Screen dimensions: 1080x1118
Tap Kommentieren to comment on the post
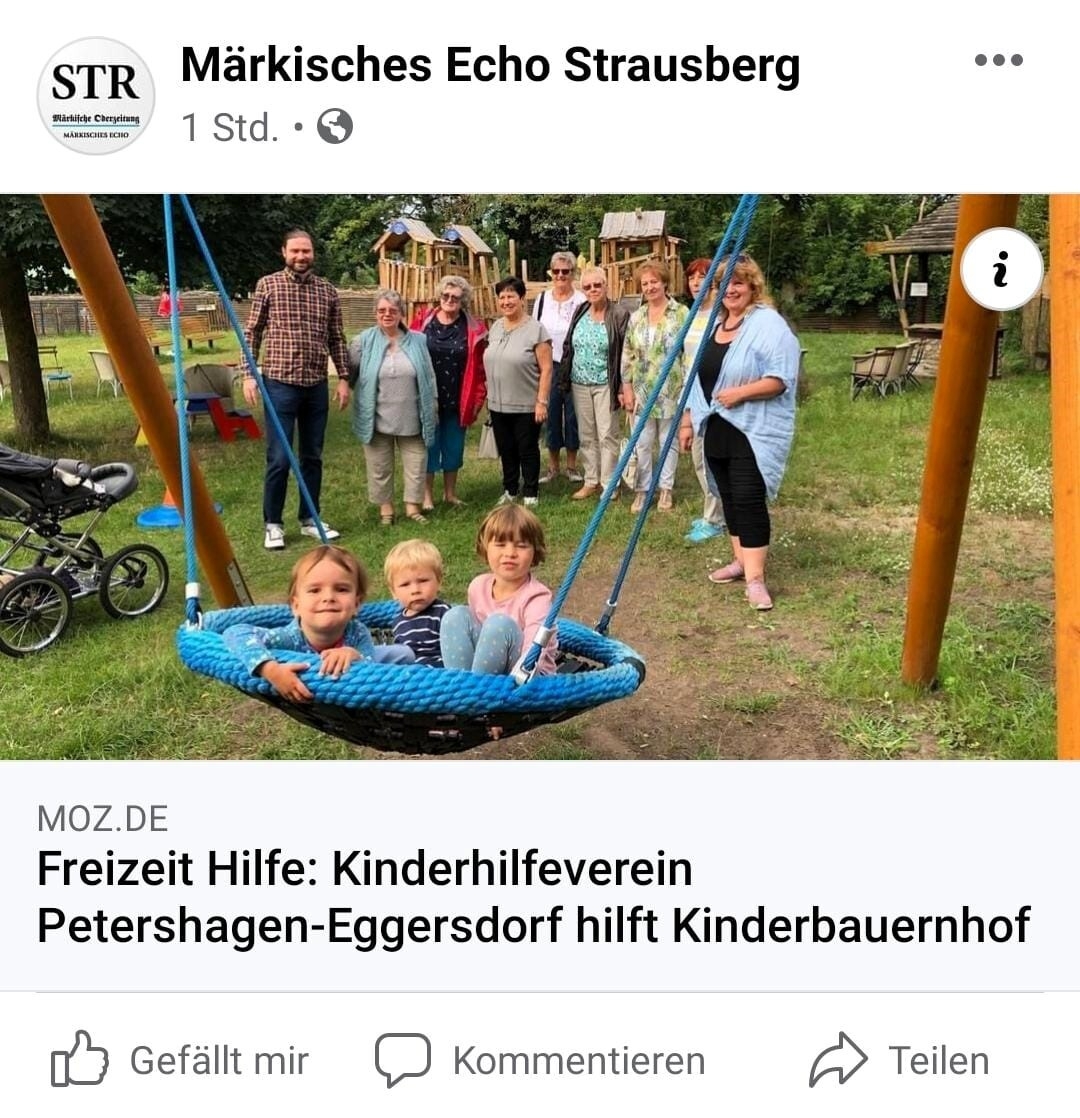(540, 1060)
